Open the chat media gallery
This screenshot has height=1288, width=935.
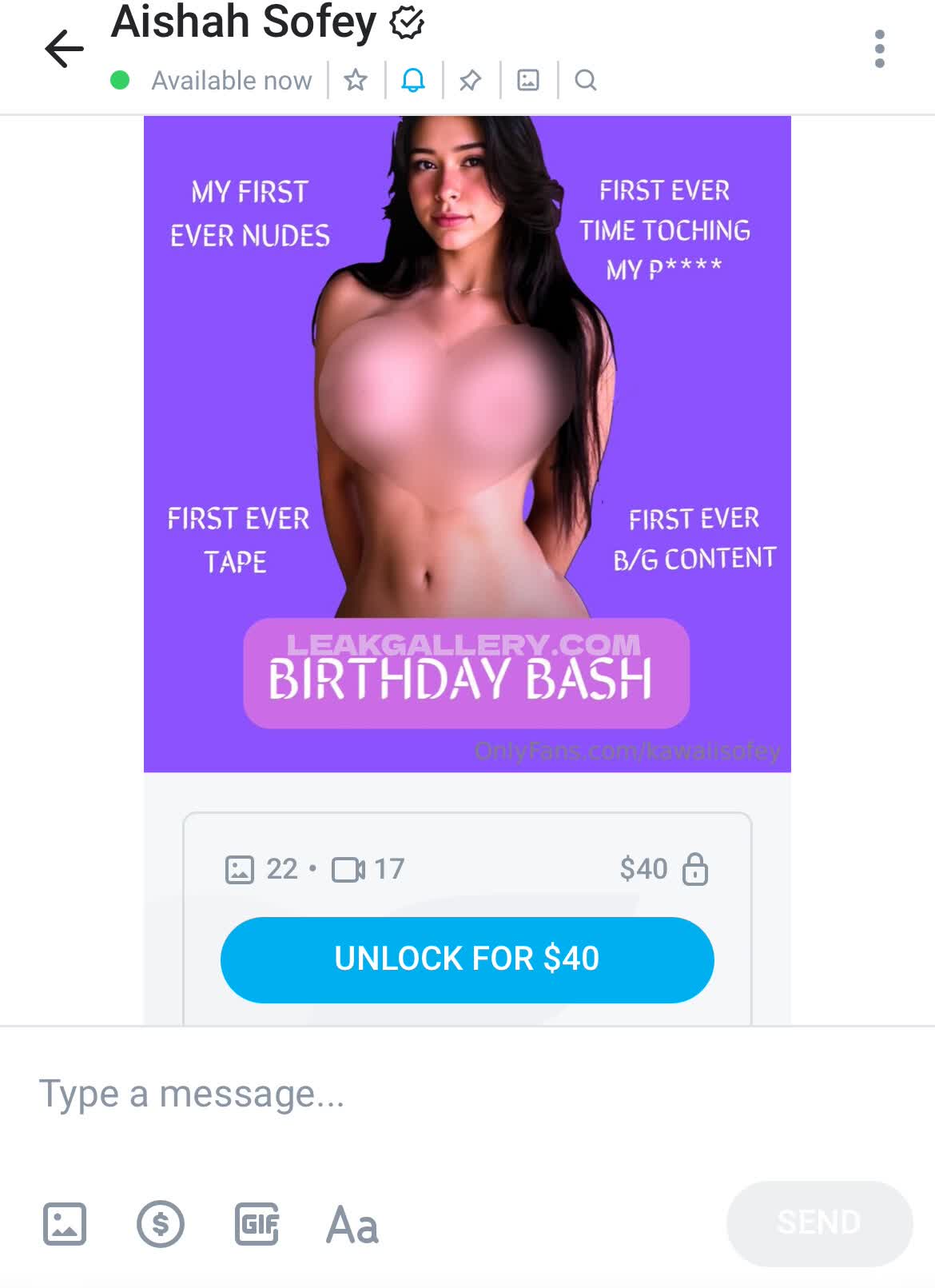click(x=528, y=80)
